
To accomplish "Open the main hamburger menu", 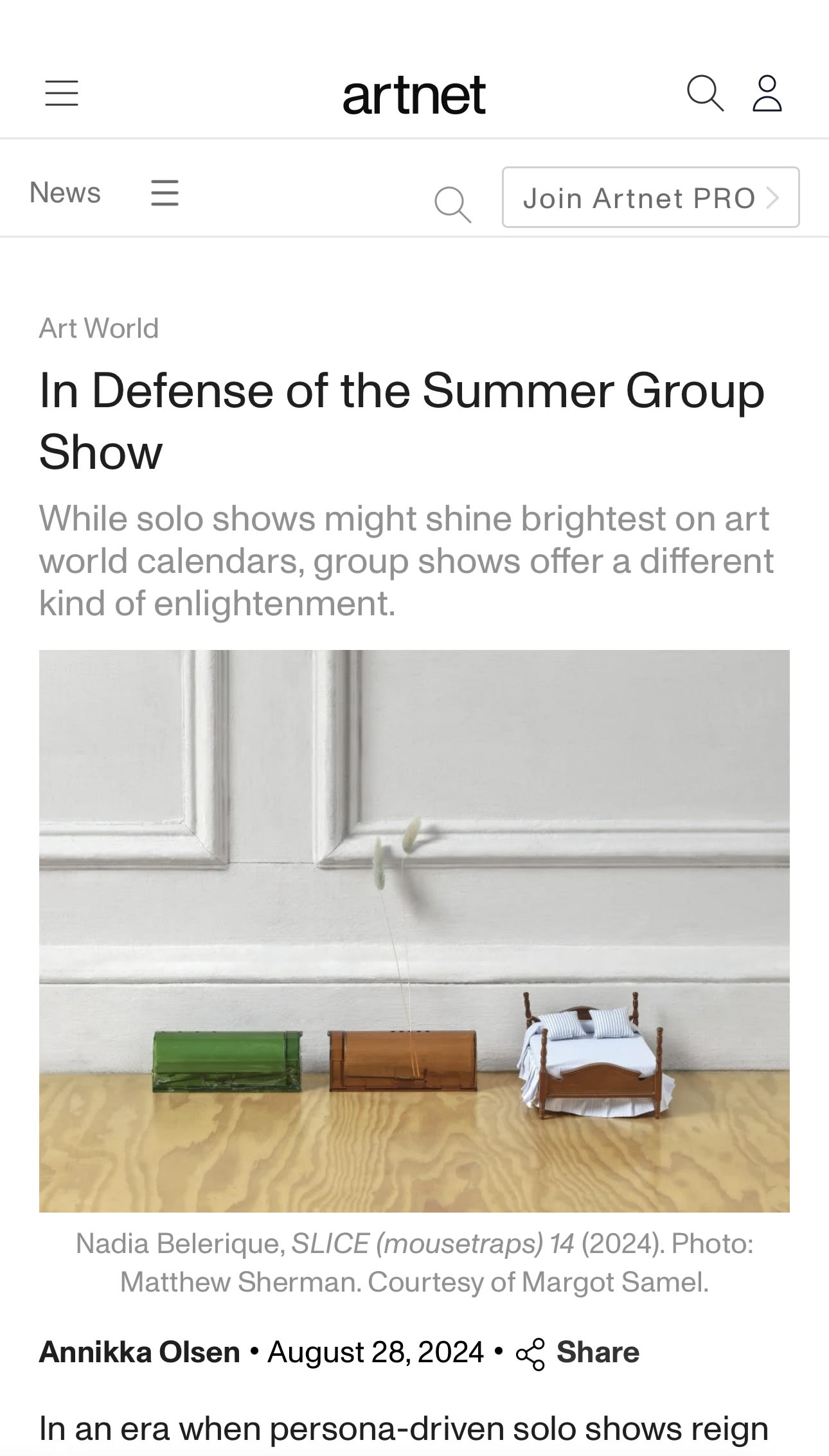I will [62, 93].
